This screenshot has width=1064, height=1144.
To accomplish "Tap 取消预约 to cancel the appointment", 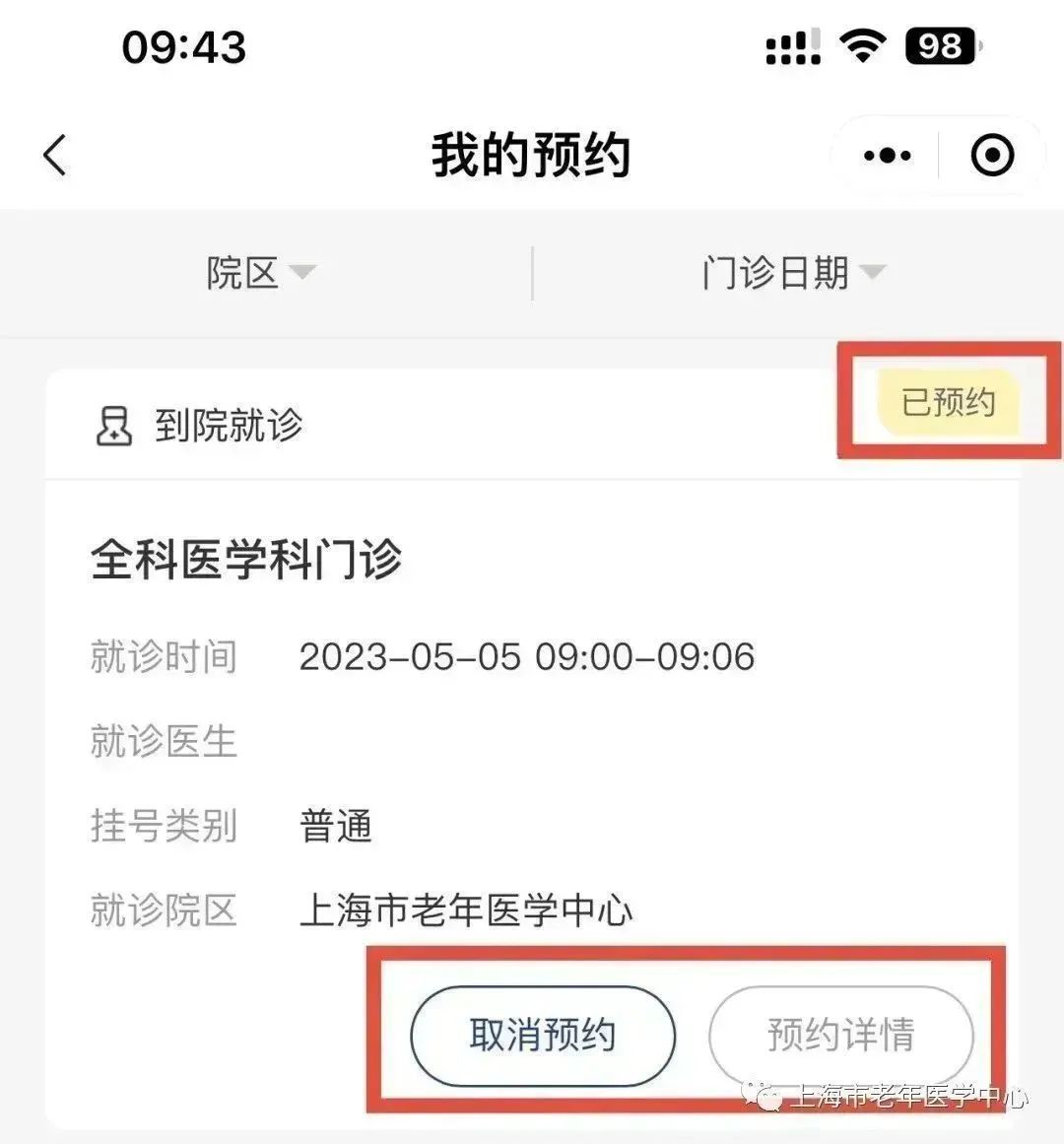I will click(543, 1036).
